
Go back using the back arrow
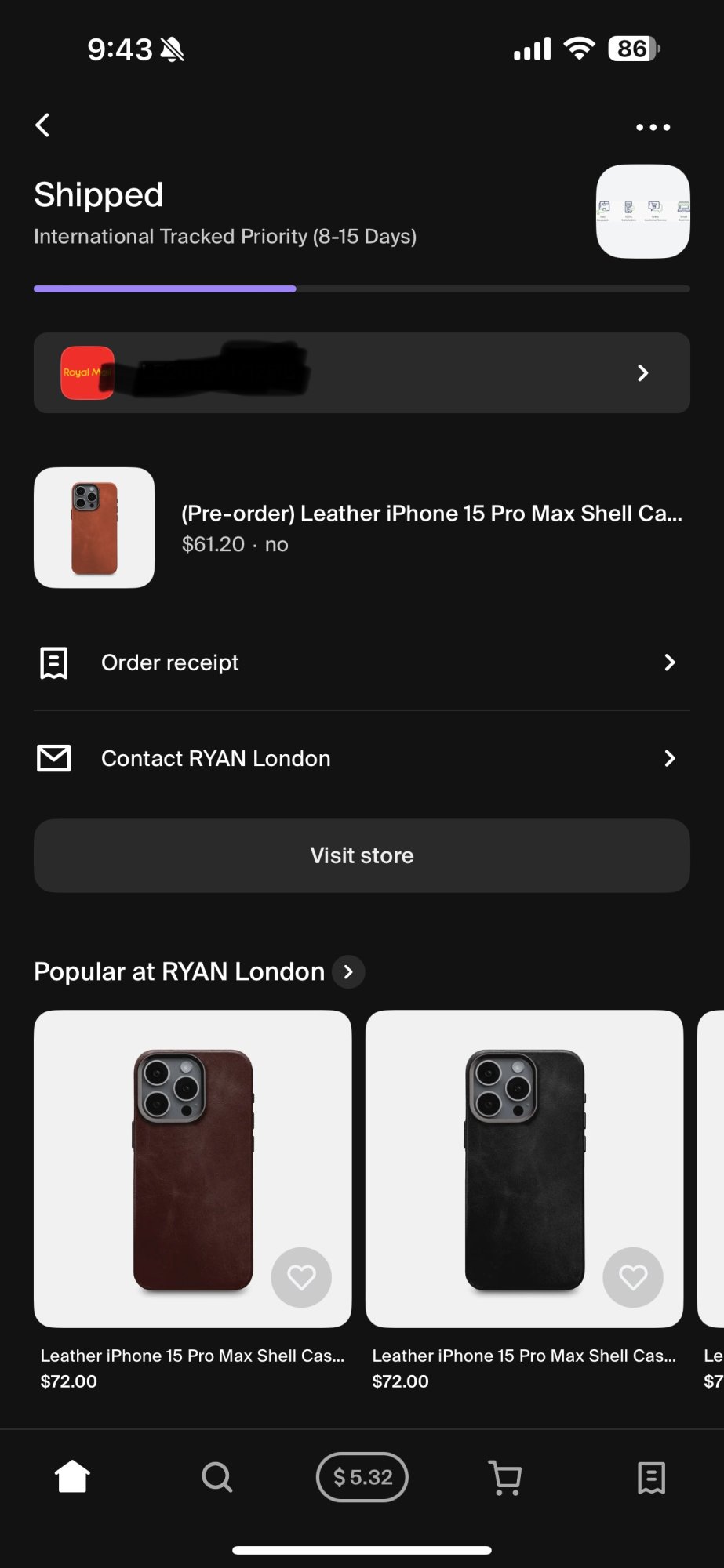(43, 125)
